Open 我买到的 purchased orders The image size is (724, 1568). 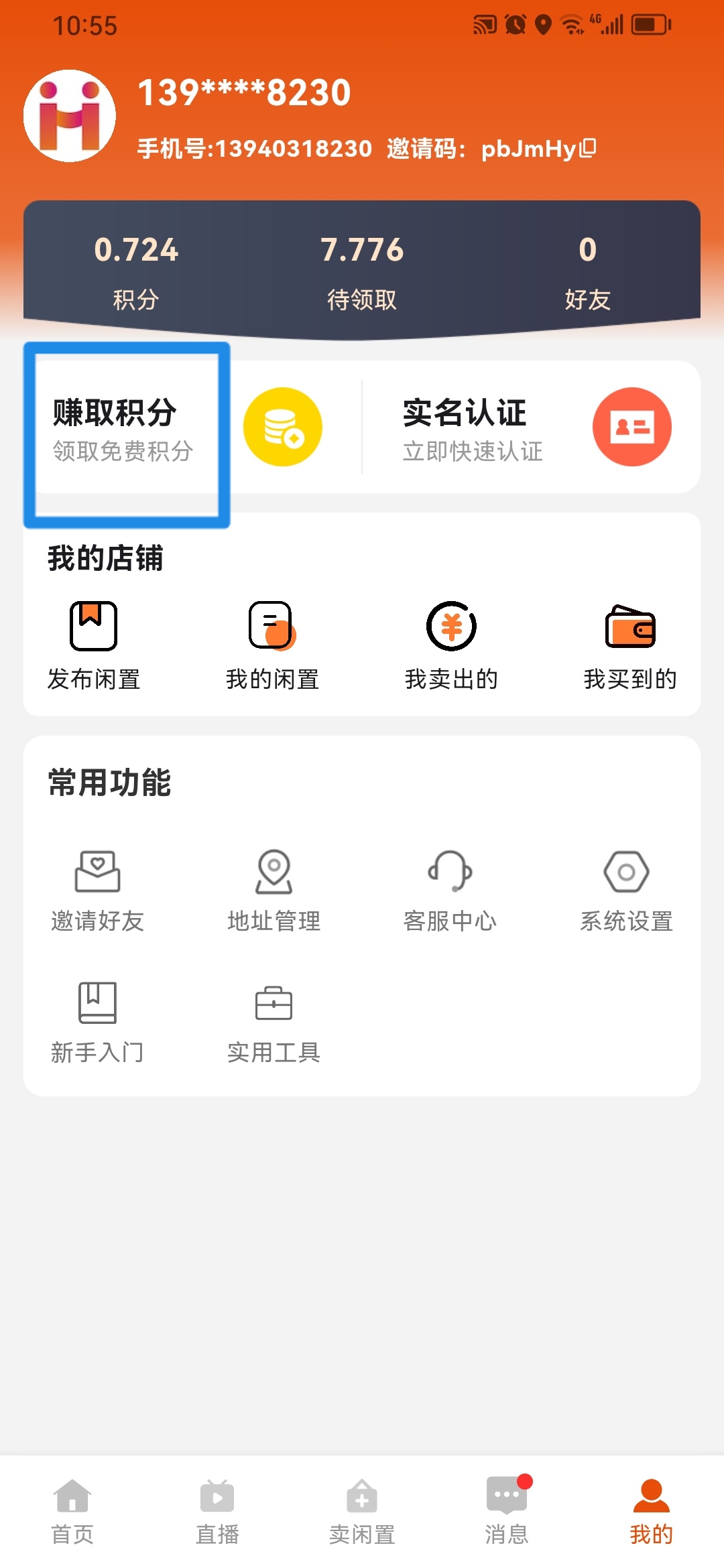630,646
